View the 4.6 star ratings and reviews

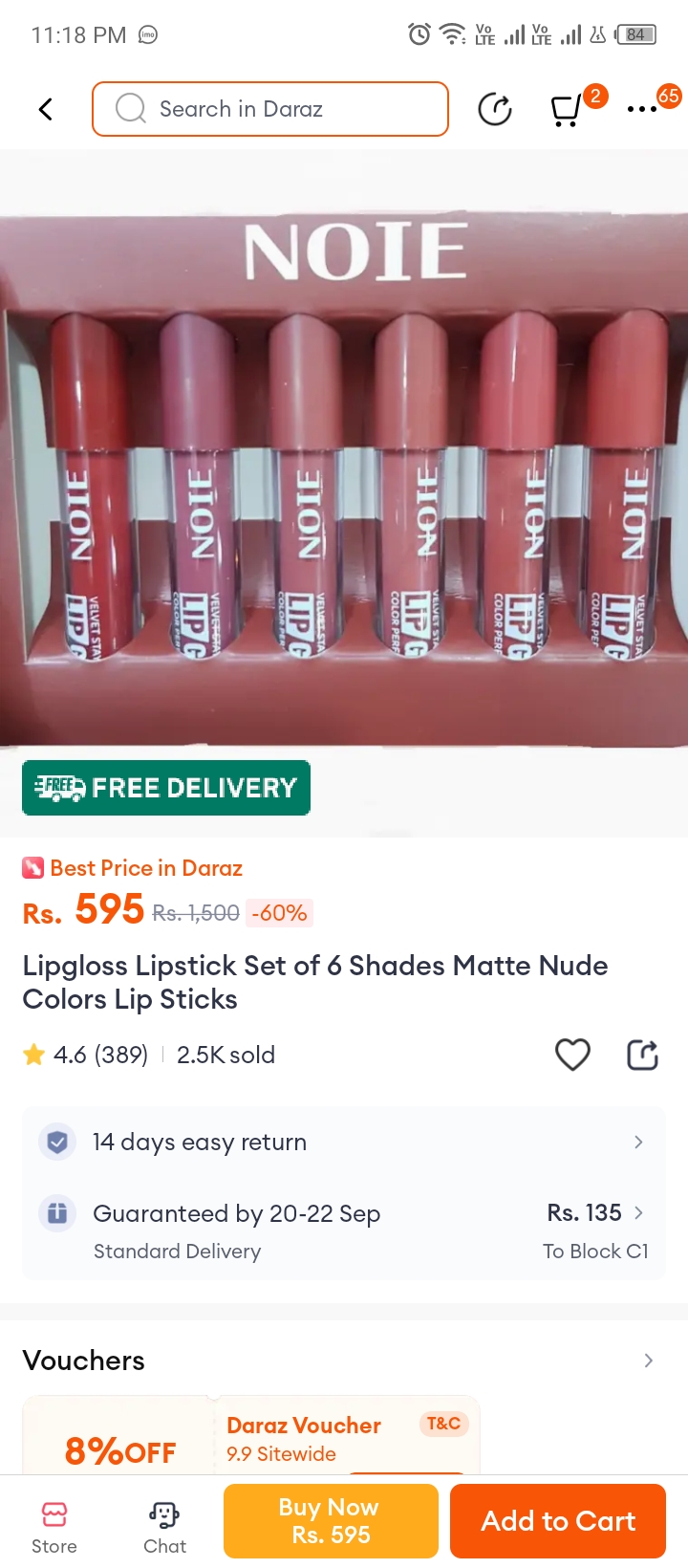[86, 1055]
